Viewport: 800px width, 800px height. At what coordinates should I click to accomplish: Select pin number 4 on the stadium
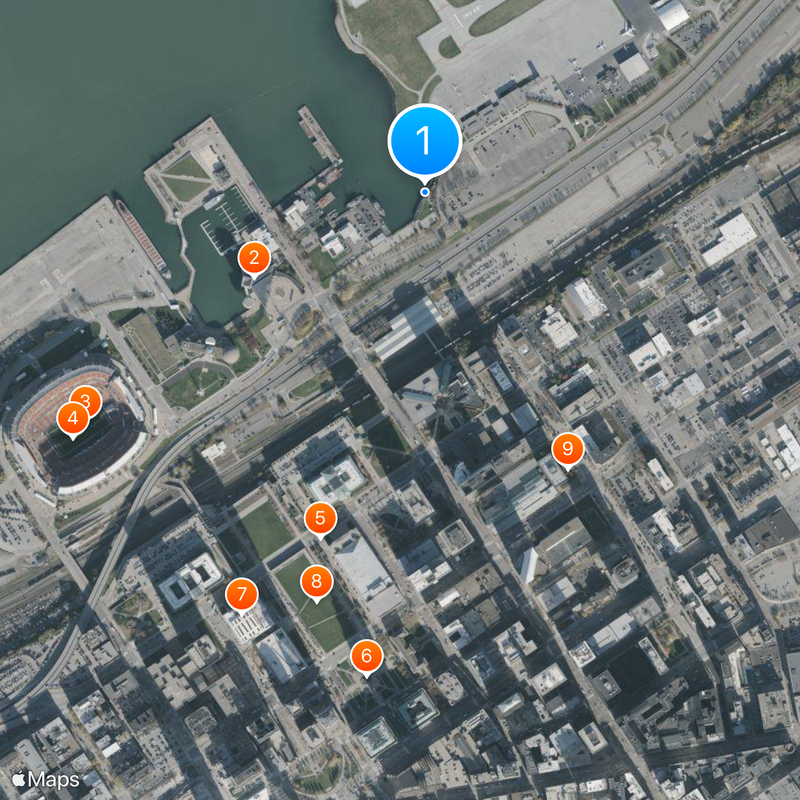tap(72, 418)
